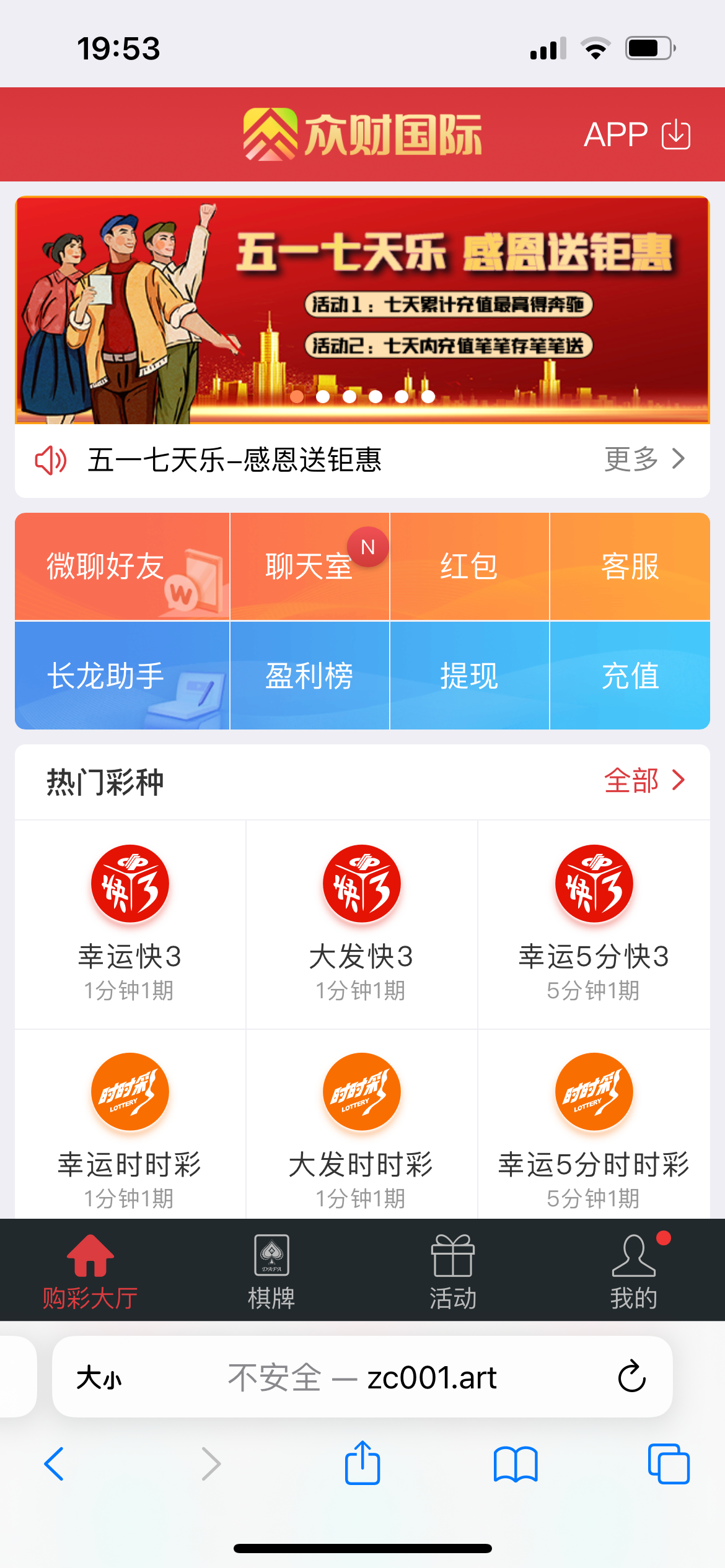This screenshot has height=1568, width=725.
Task: View the 盈利榜 leaderboard
Action: point(309,676)
